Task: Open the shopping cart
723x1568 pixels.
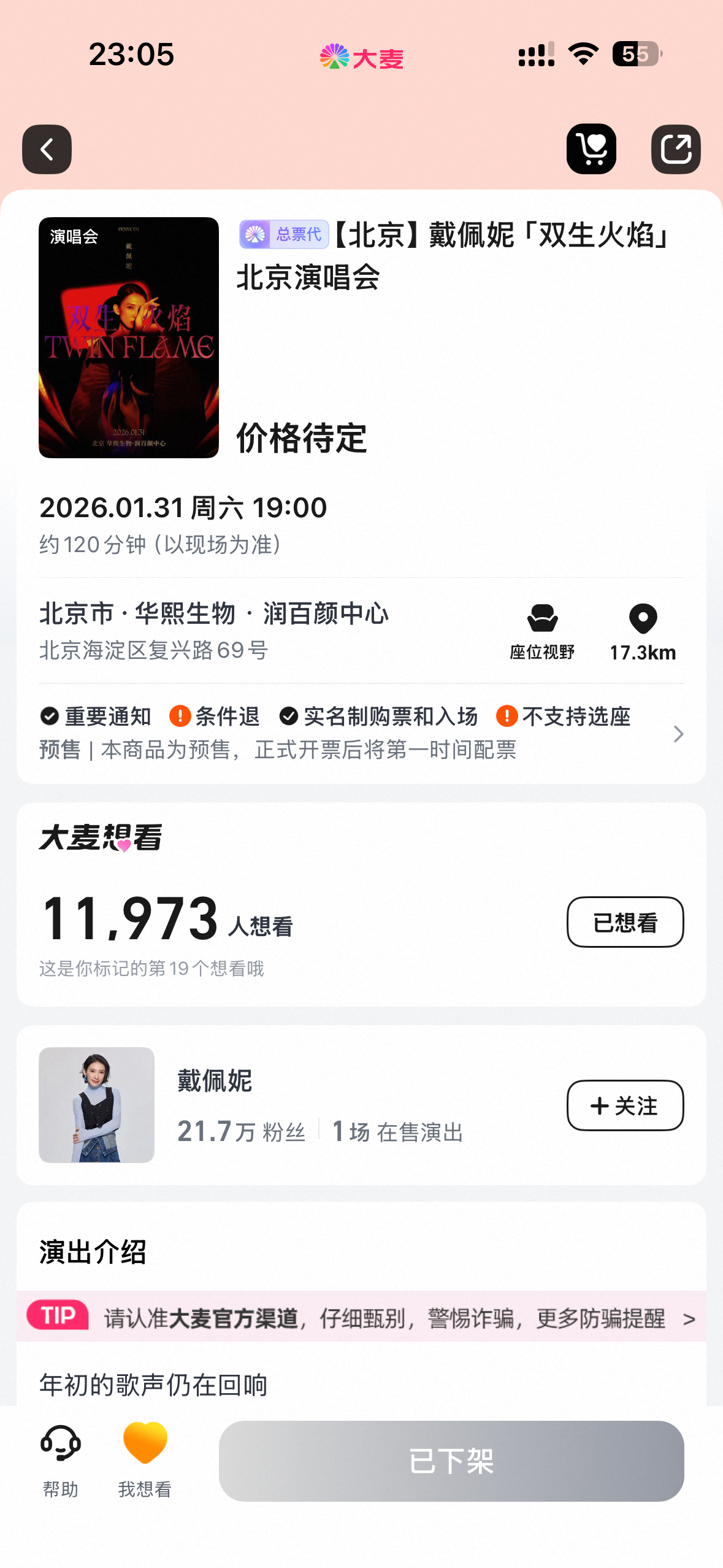Action: click(591, 149)
